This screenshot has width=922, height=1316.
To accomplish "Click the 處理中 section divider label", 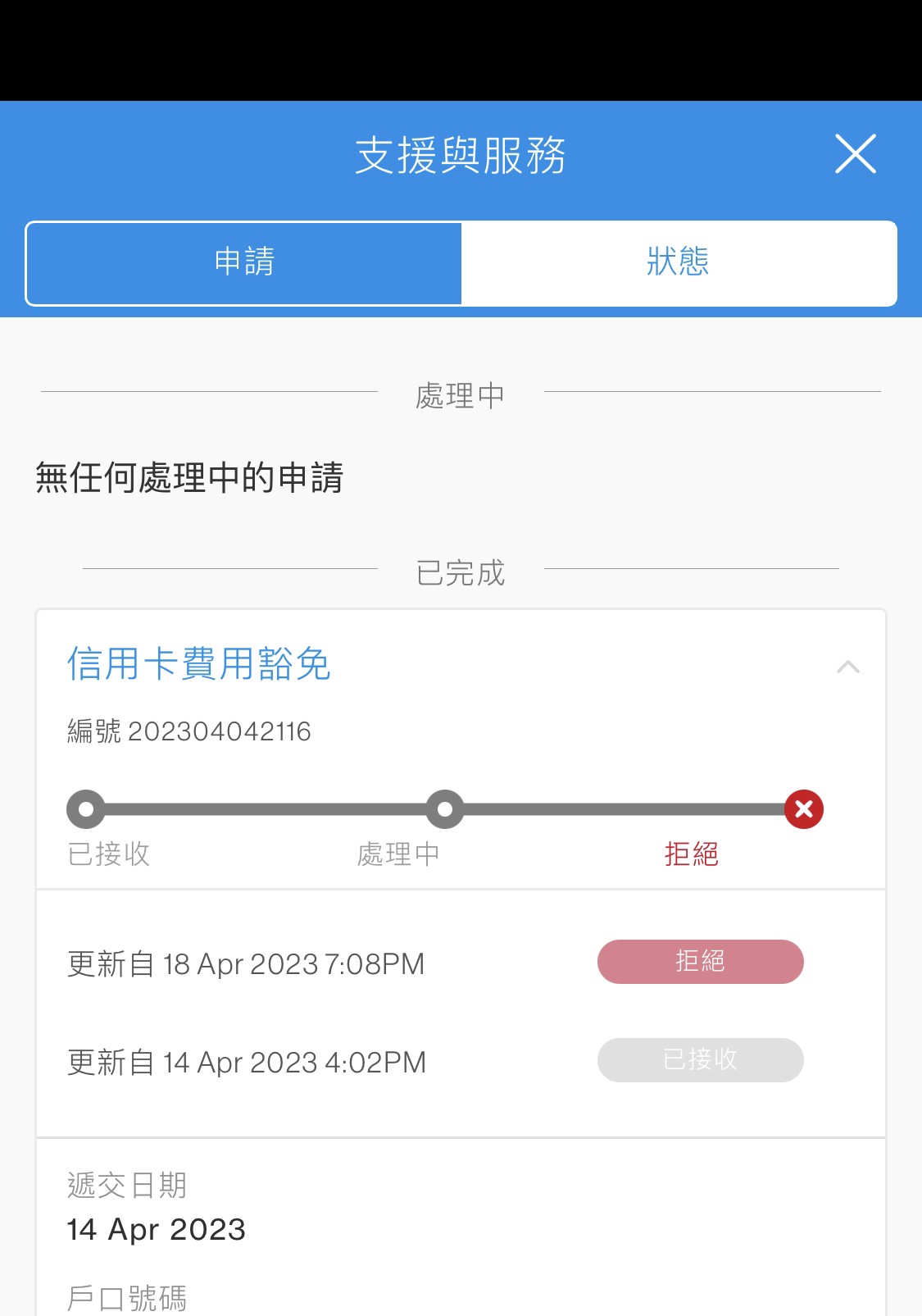I will (x=461, y=395).
